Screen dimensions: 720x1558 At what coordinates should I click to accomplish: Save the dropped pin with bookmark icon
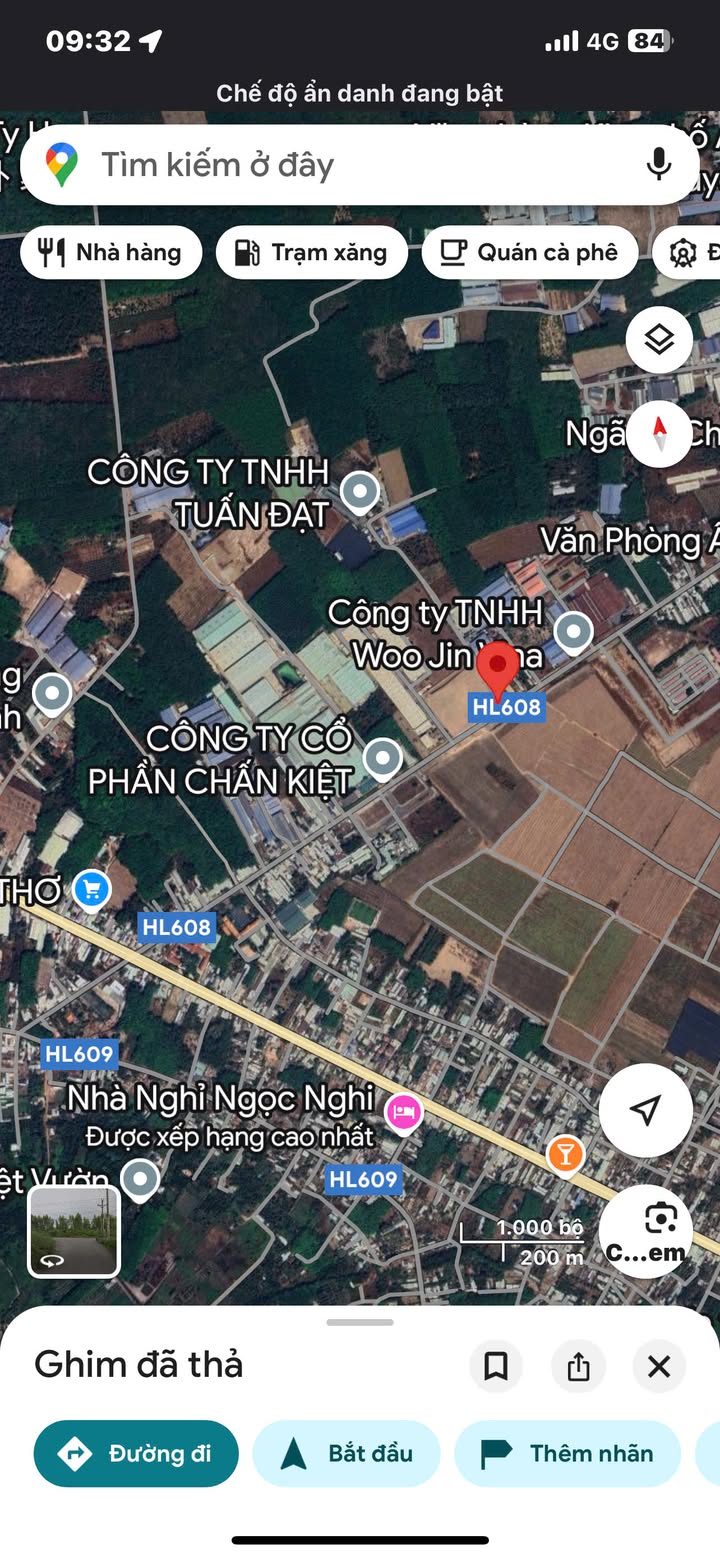pyautogui.click(x=496, y=1366)
